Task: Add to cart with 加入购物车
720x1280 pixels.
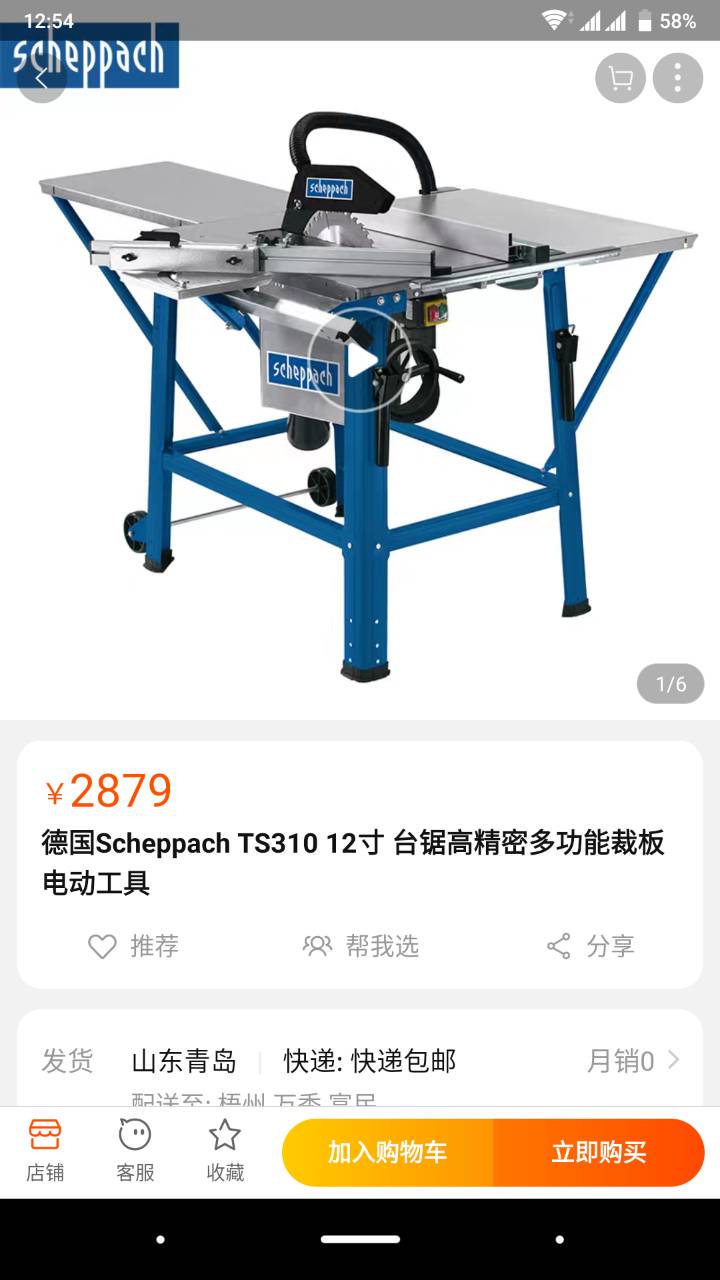Action: coord(388,1153)
